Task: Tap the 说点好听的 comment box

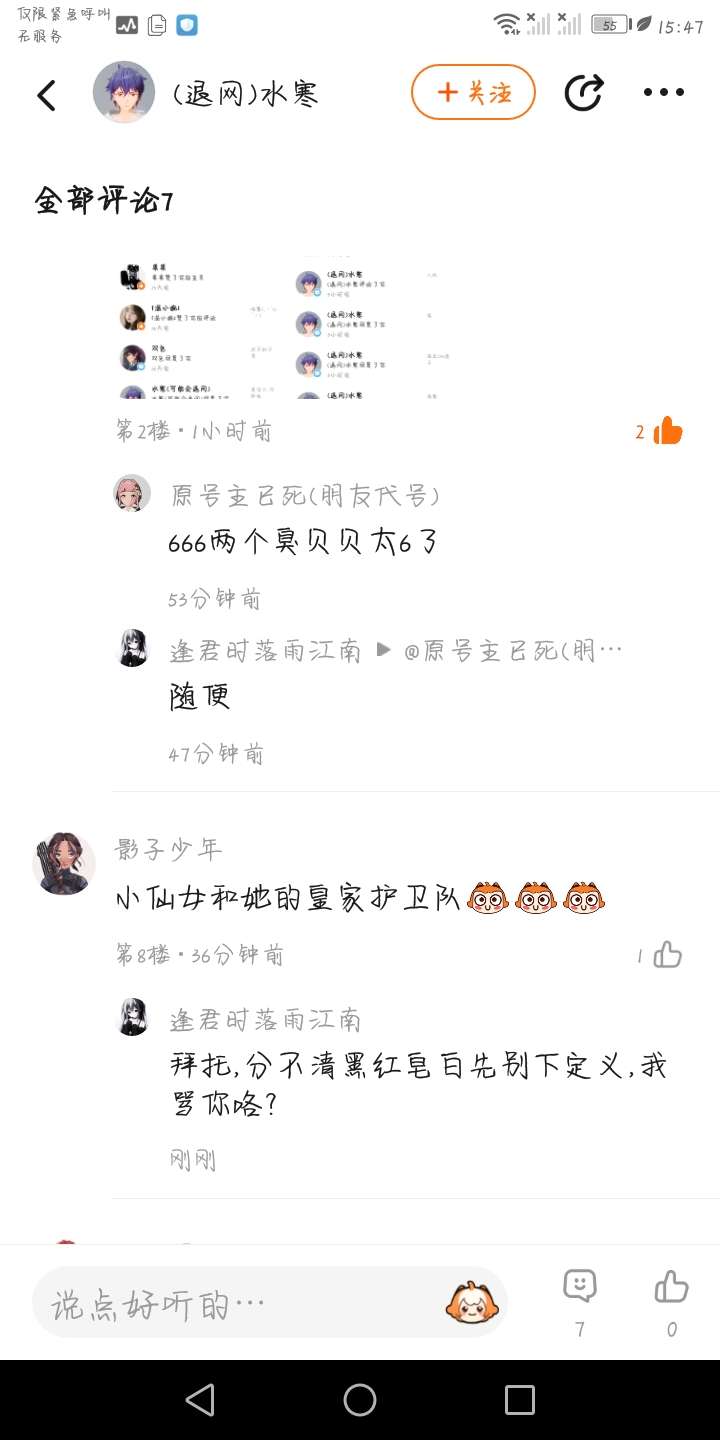Action: tap(240, 1304)
